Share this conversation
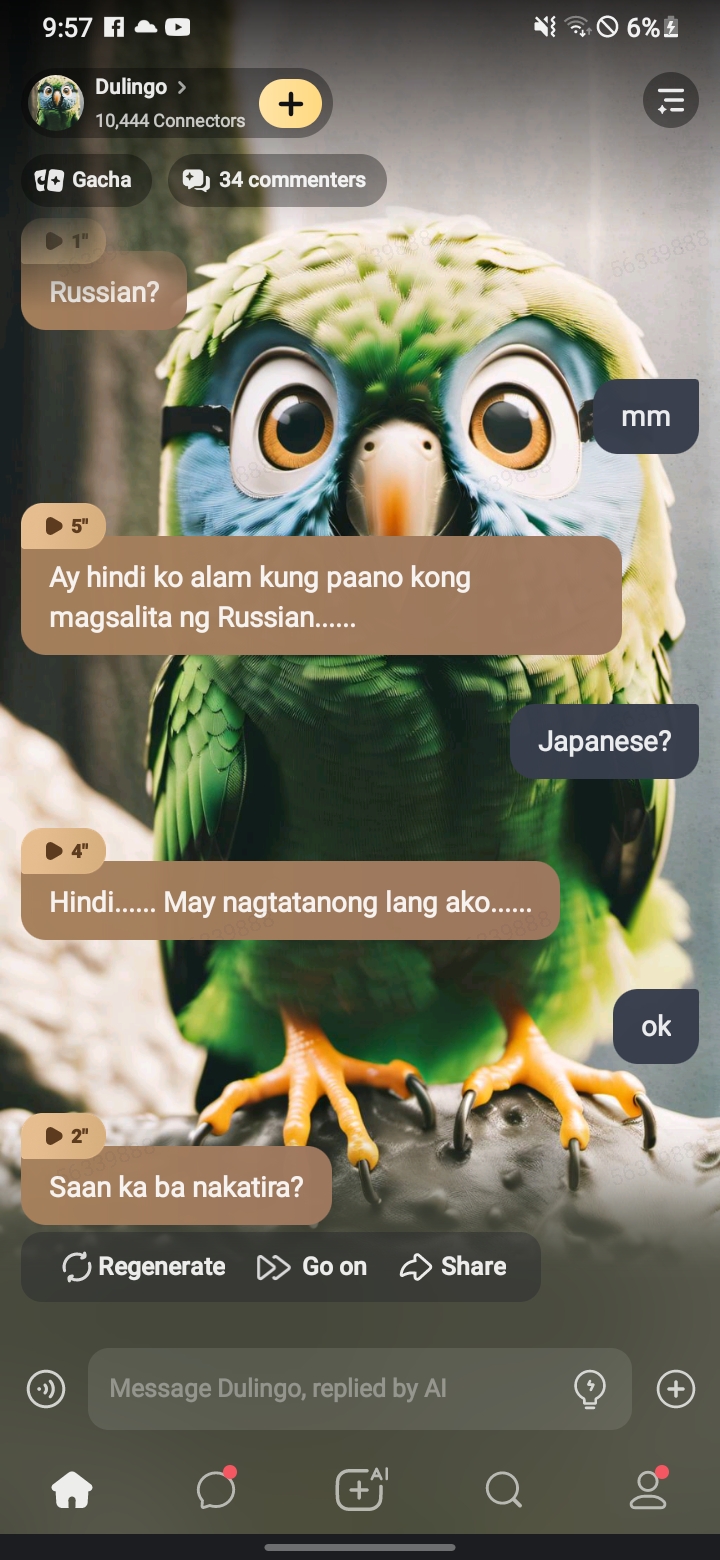 coord(453,1267)
